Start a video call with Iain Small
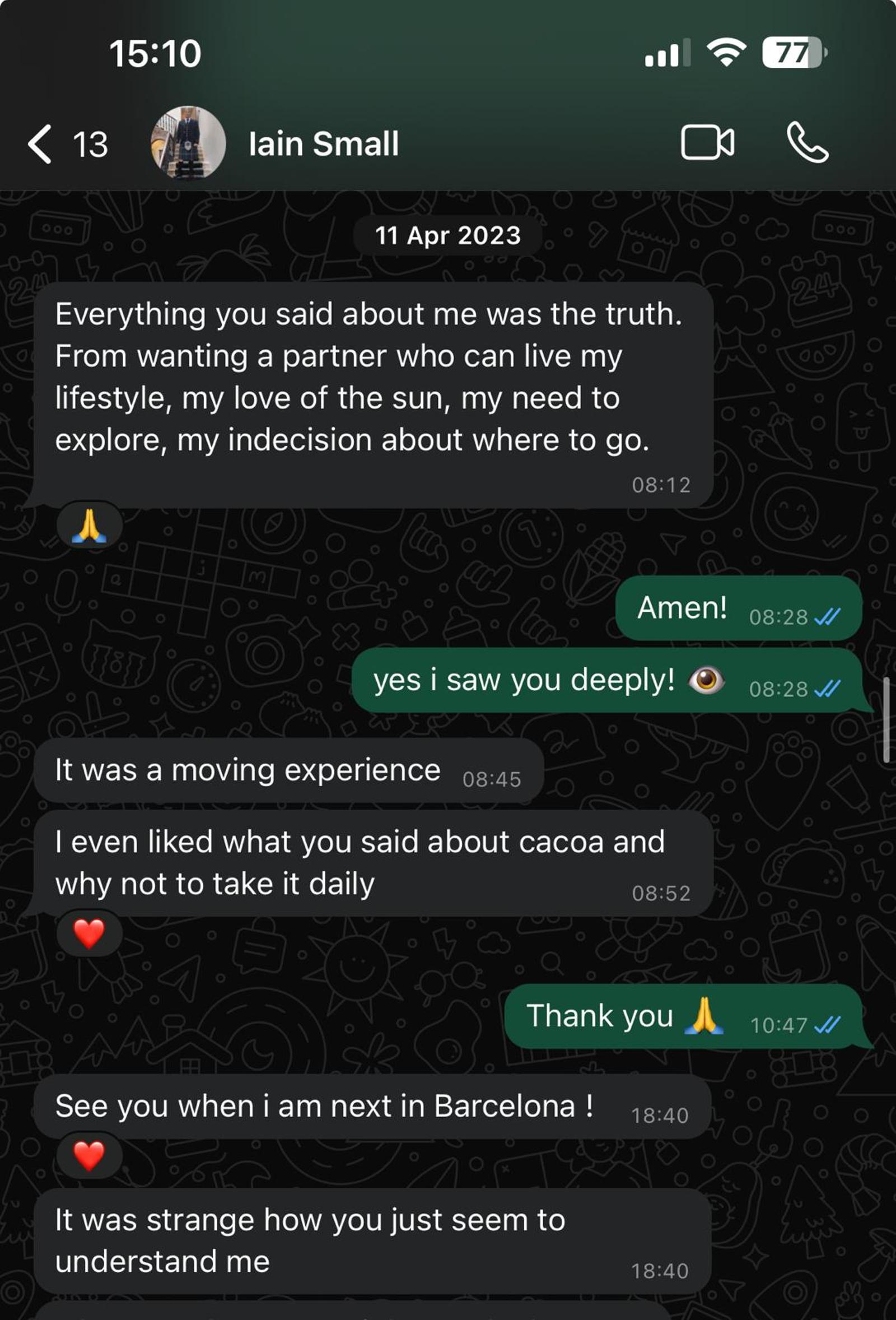Image resolution: width=896 pixels, height=1320 pixels. tap(707, 142)
